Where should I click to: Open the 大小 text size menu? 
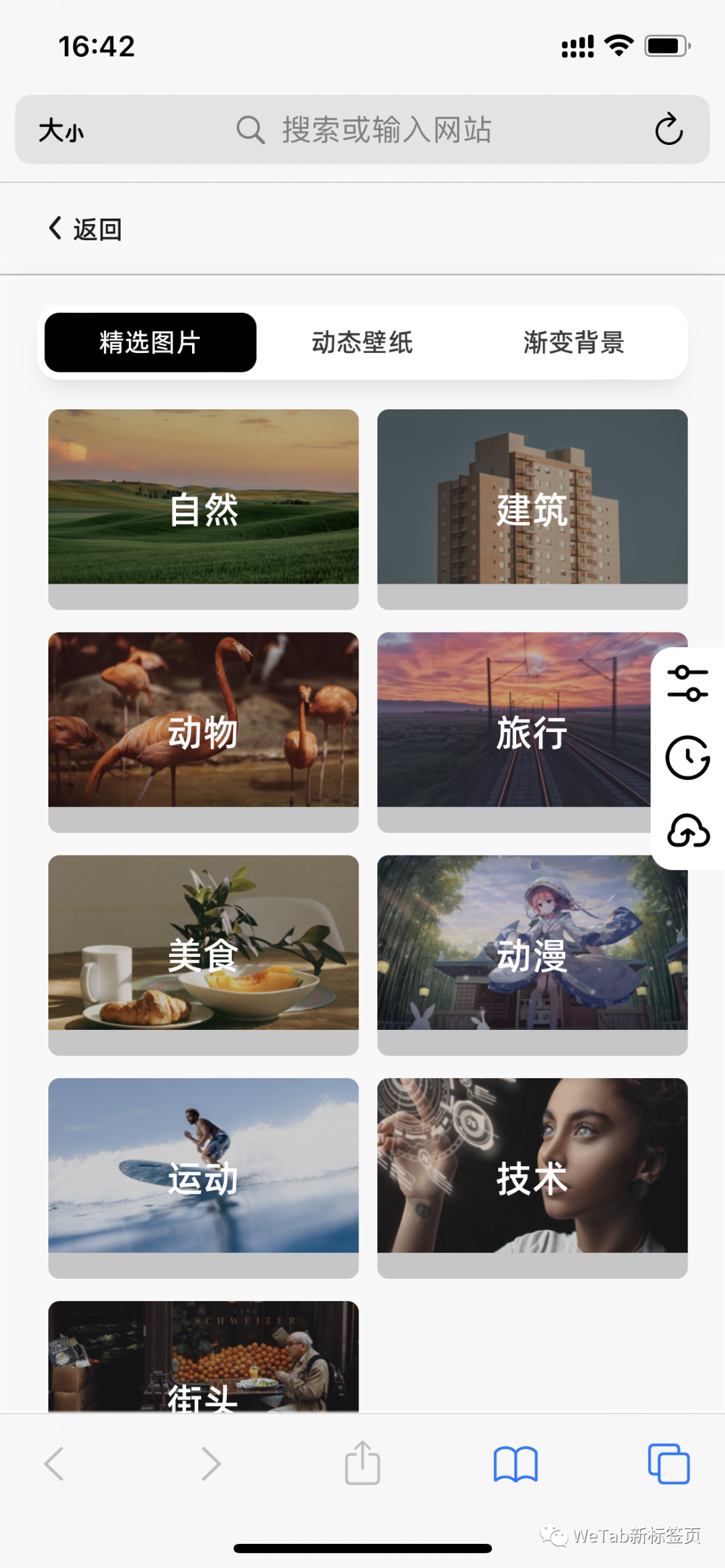pyautogui.click(x=62, y=130)
